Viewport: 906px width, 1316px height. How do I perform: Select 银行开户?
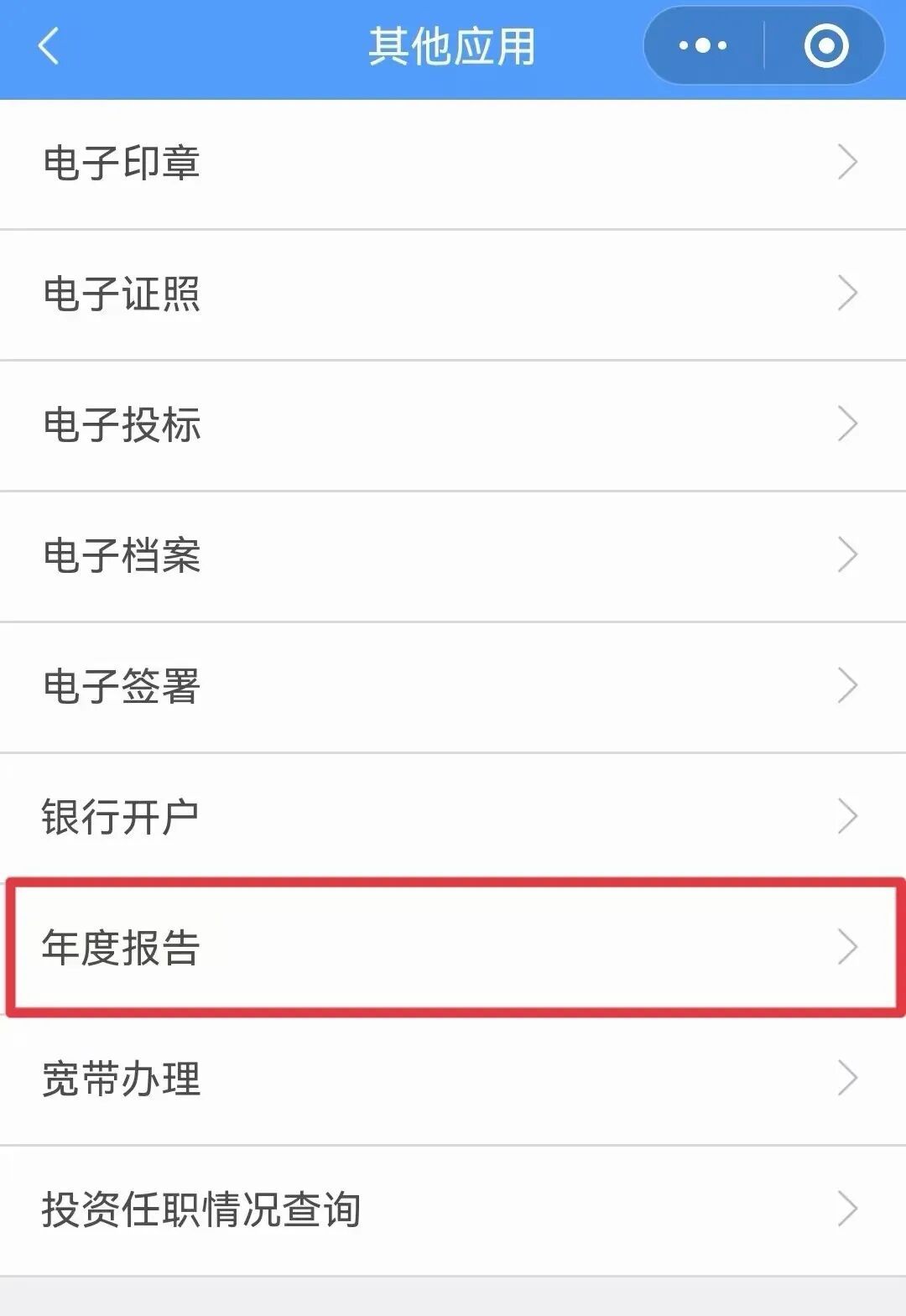pyautogui.click(x=453, y=816)
